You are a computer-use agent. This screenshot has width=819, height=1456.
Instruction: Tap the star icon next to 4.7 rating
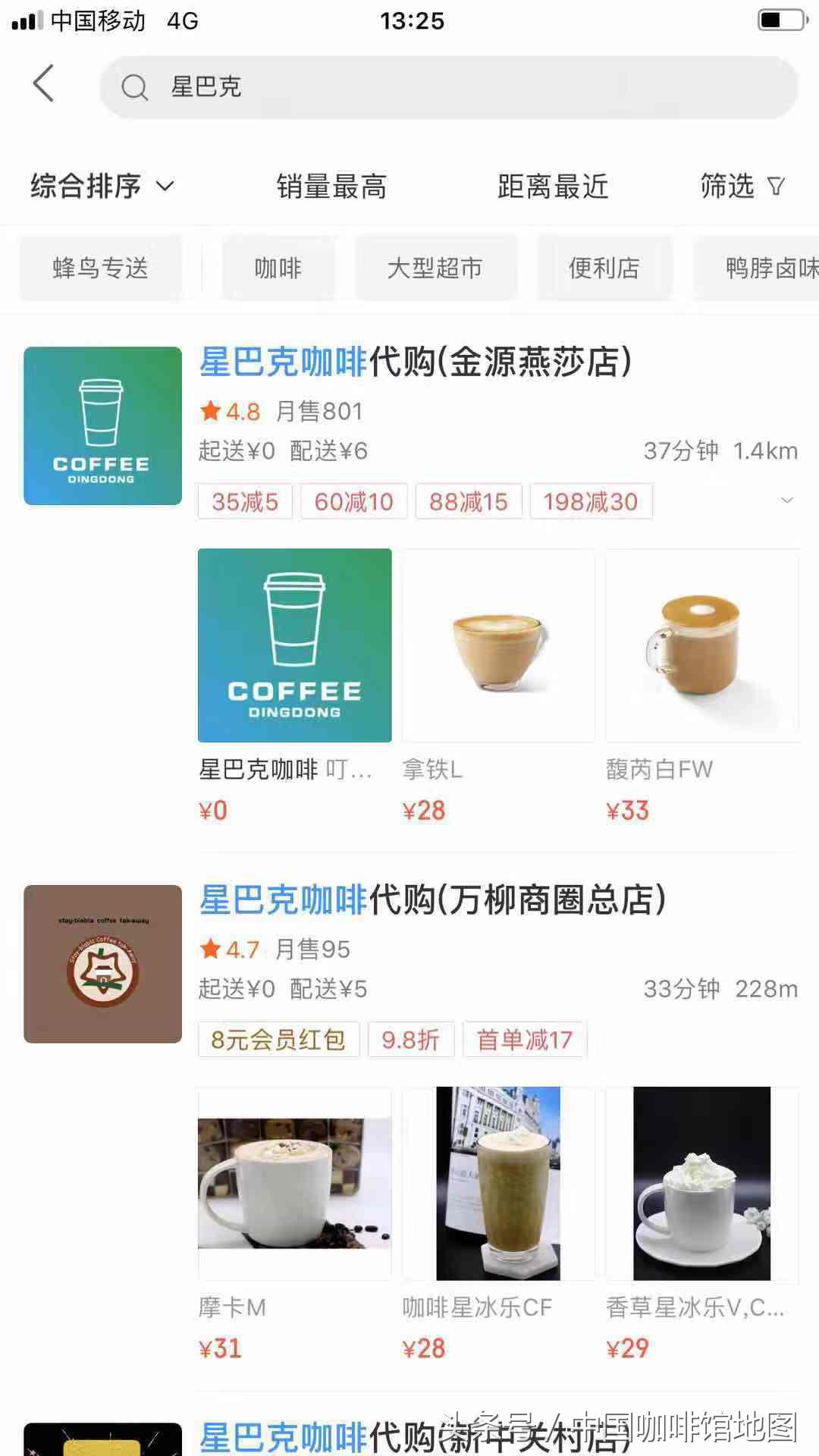pos(211,949)
